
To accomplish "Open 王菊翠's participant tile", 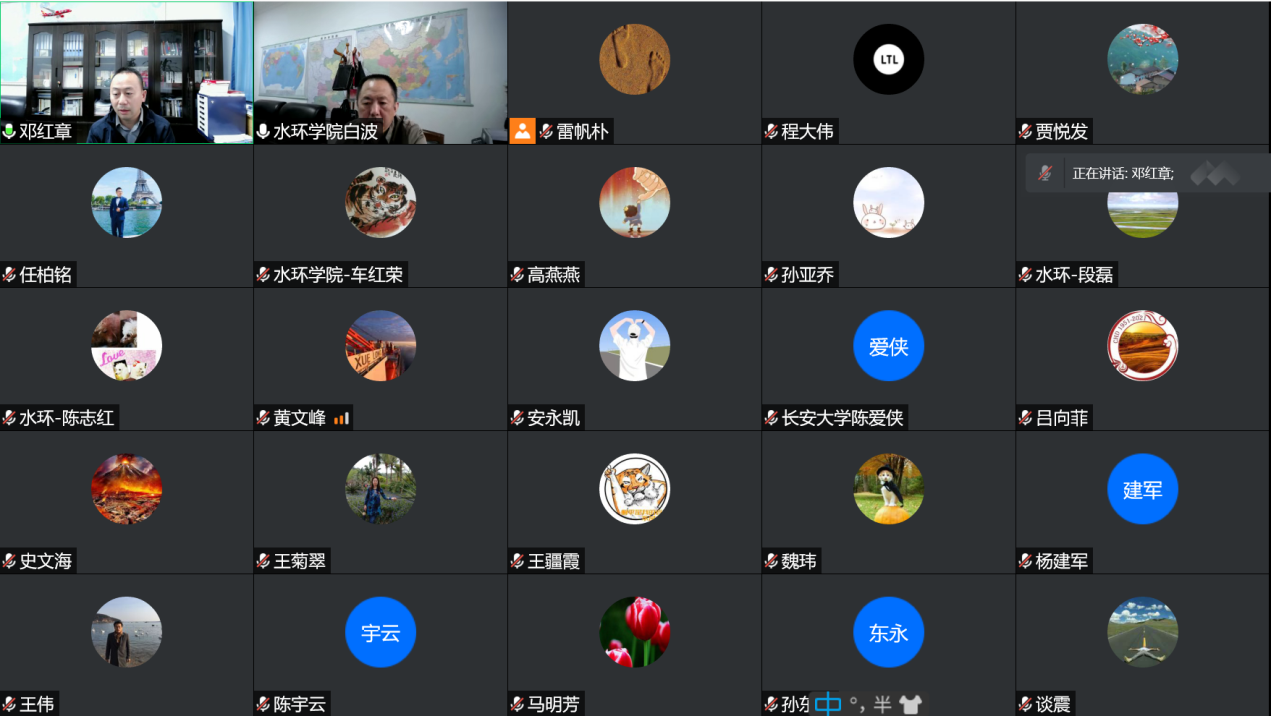I will tap(380, 501).
